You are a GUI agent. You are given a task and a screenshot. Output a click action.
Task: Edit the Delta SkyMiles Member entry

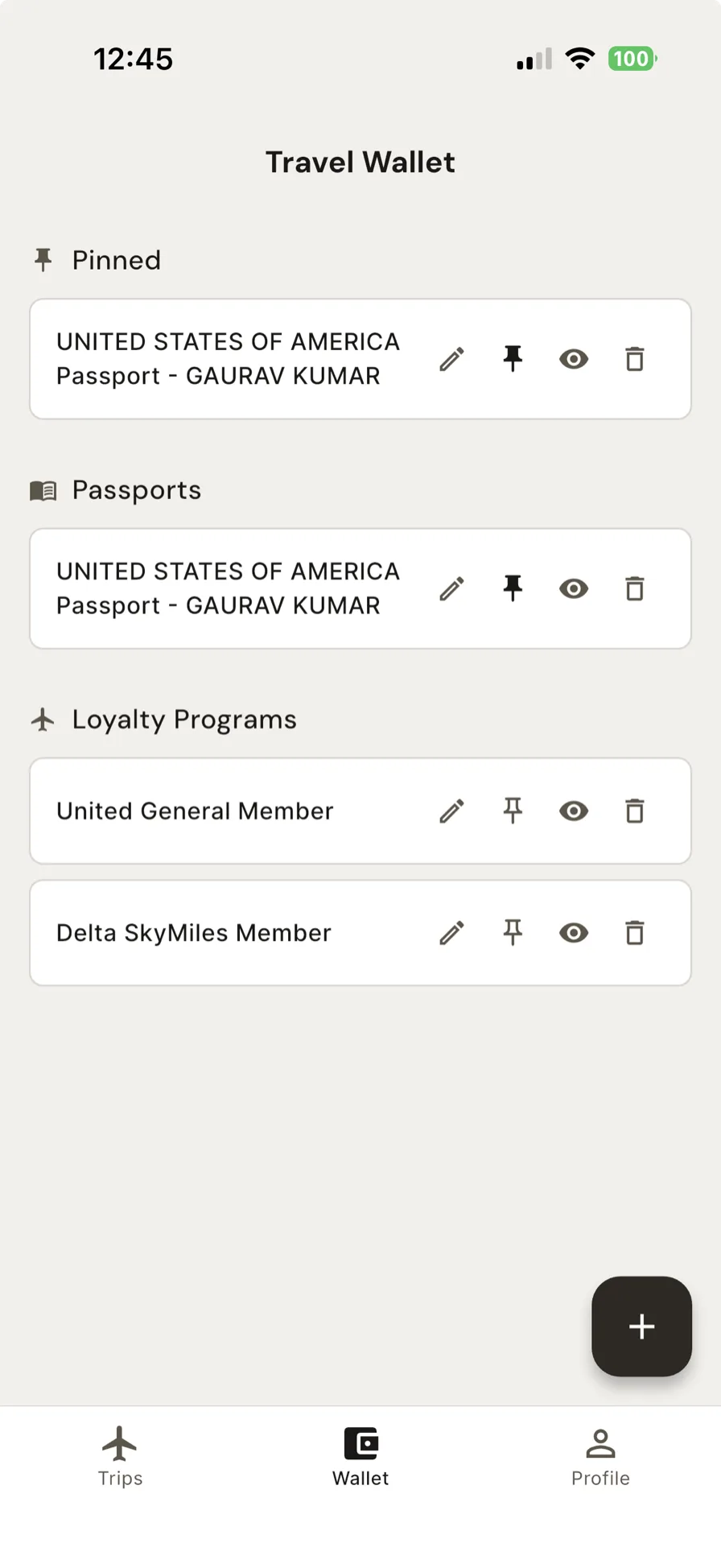(x=451, y=933)
